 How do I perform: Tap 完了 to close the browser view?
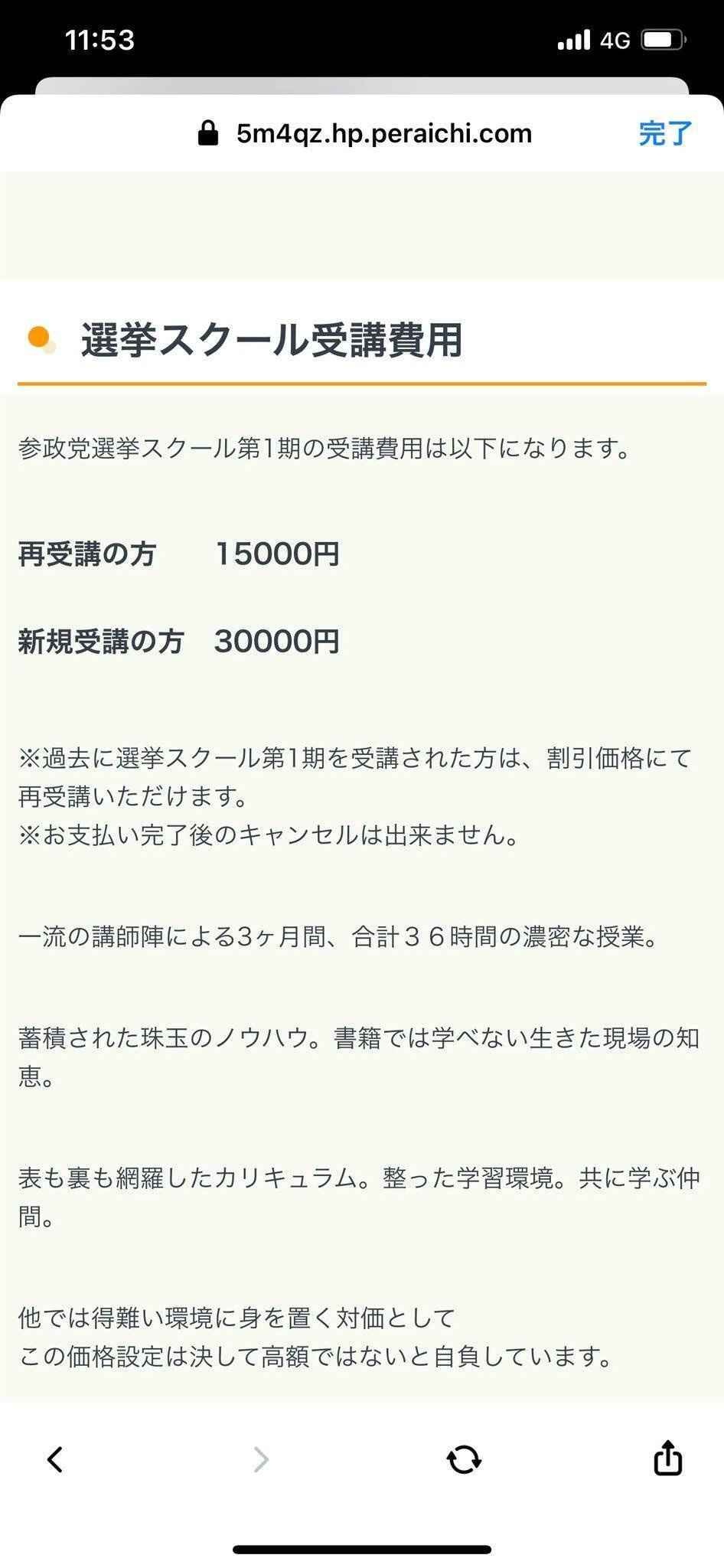tap(664, 133)
